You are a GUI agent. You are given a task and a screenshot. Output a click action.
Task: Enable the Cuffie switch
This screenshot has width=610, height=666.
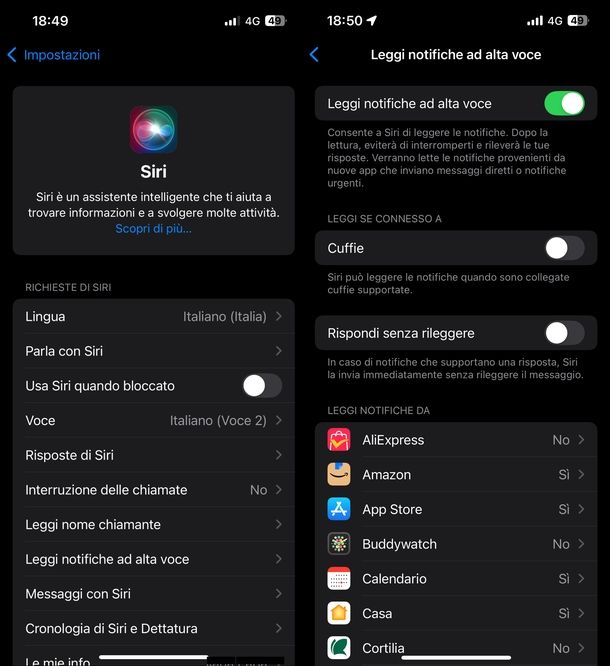[564, 248]
